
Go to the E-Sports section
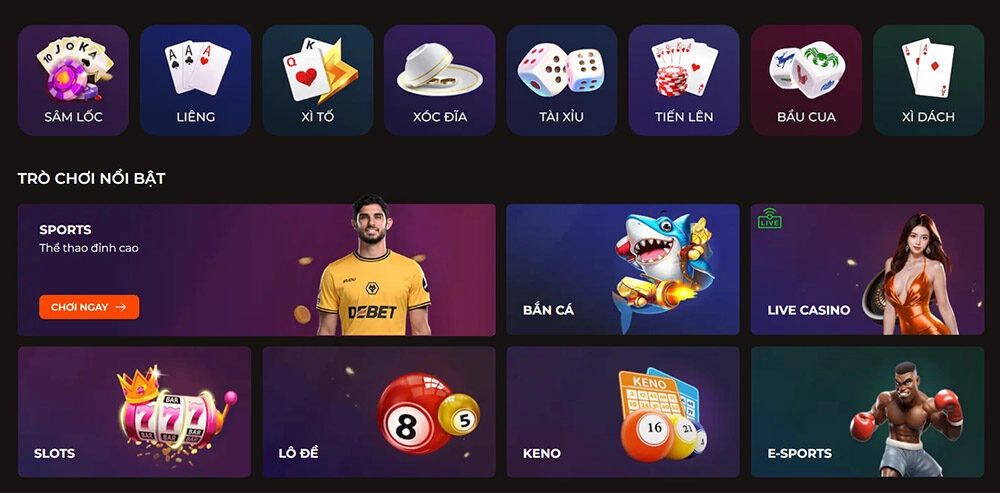pos(867,412)
